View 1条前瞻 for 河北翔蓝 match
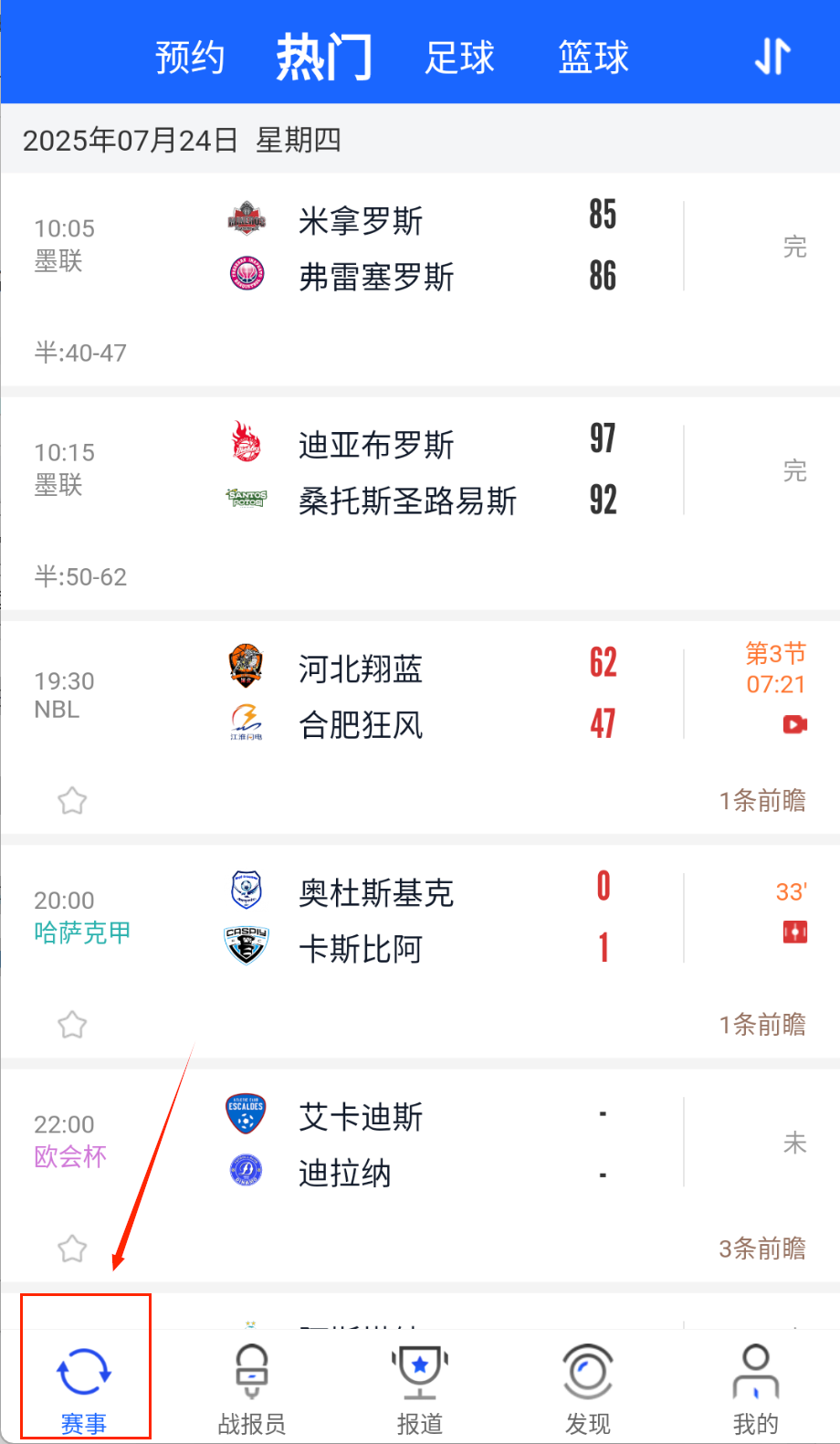Image resolution: width=840 pixels, height=1444 pixels. (x=762, y=801)
